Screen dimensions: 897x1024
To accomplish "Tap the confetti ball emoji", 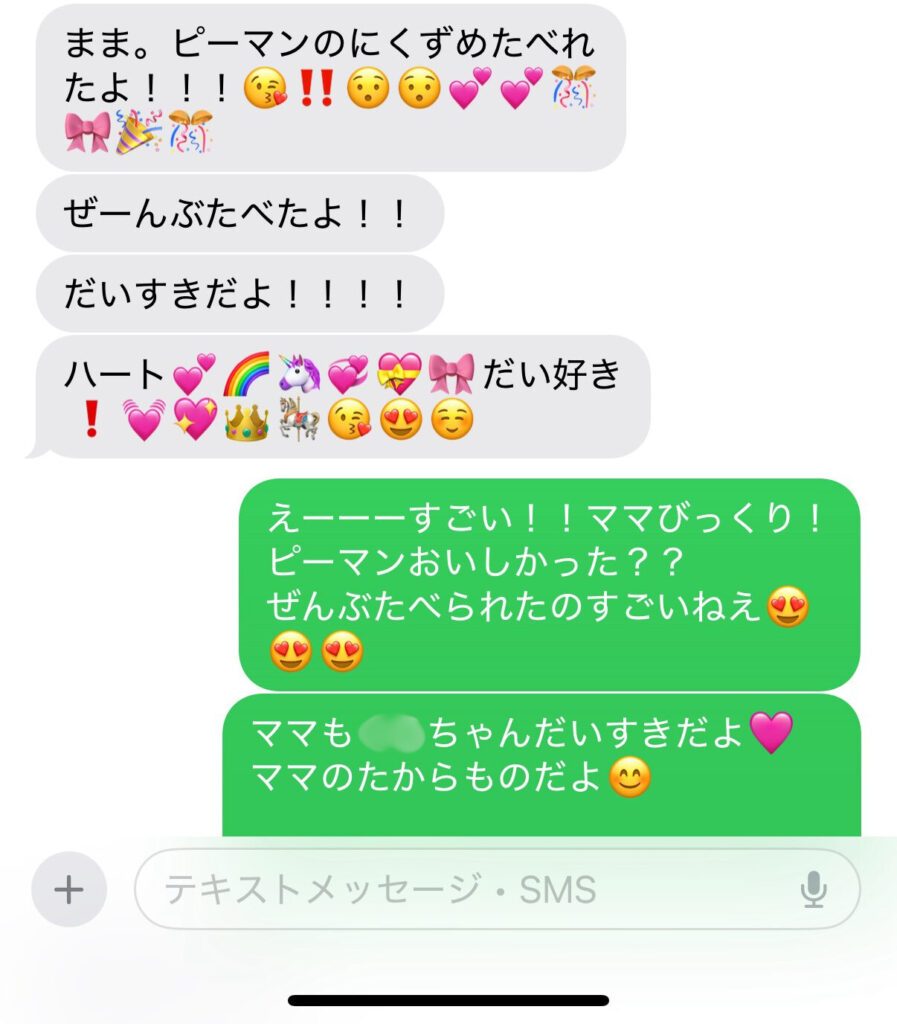I will point(190,131).
